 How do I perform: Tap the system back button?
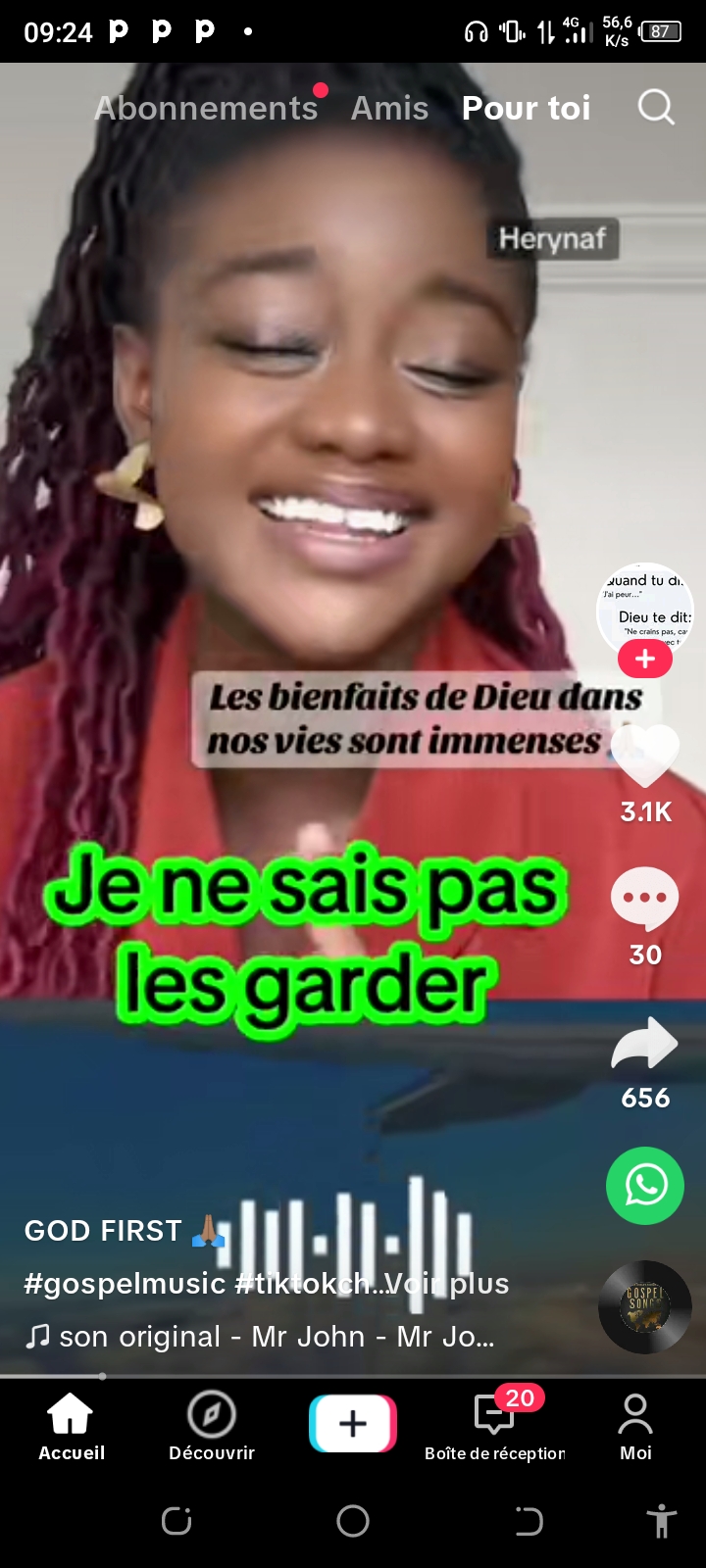pos(529,1521)
